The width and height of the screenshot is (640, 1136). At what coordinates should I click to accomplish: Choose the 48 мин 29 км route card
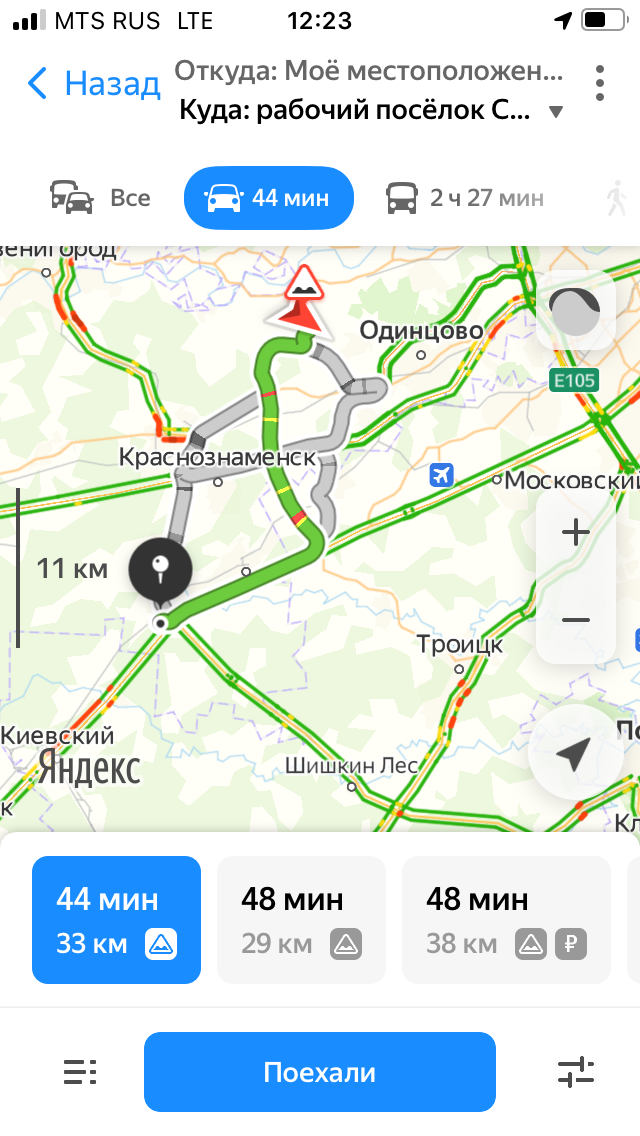pos(302,920)
